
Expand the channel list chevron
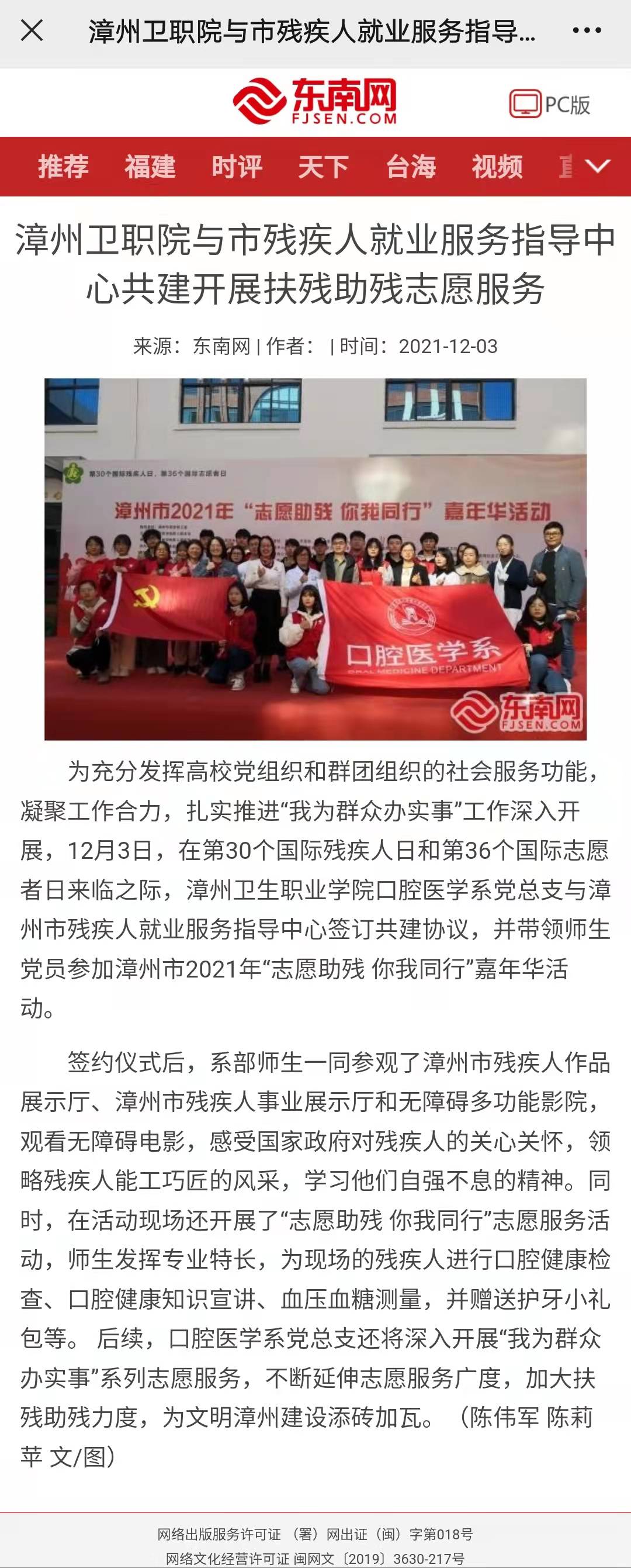point(597,166)
